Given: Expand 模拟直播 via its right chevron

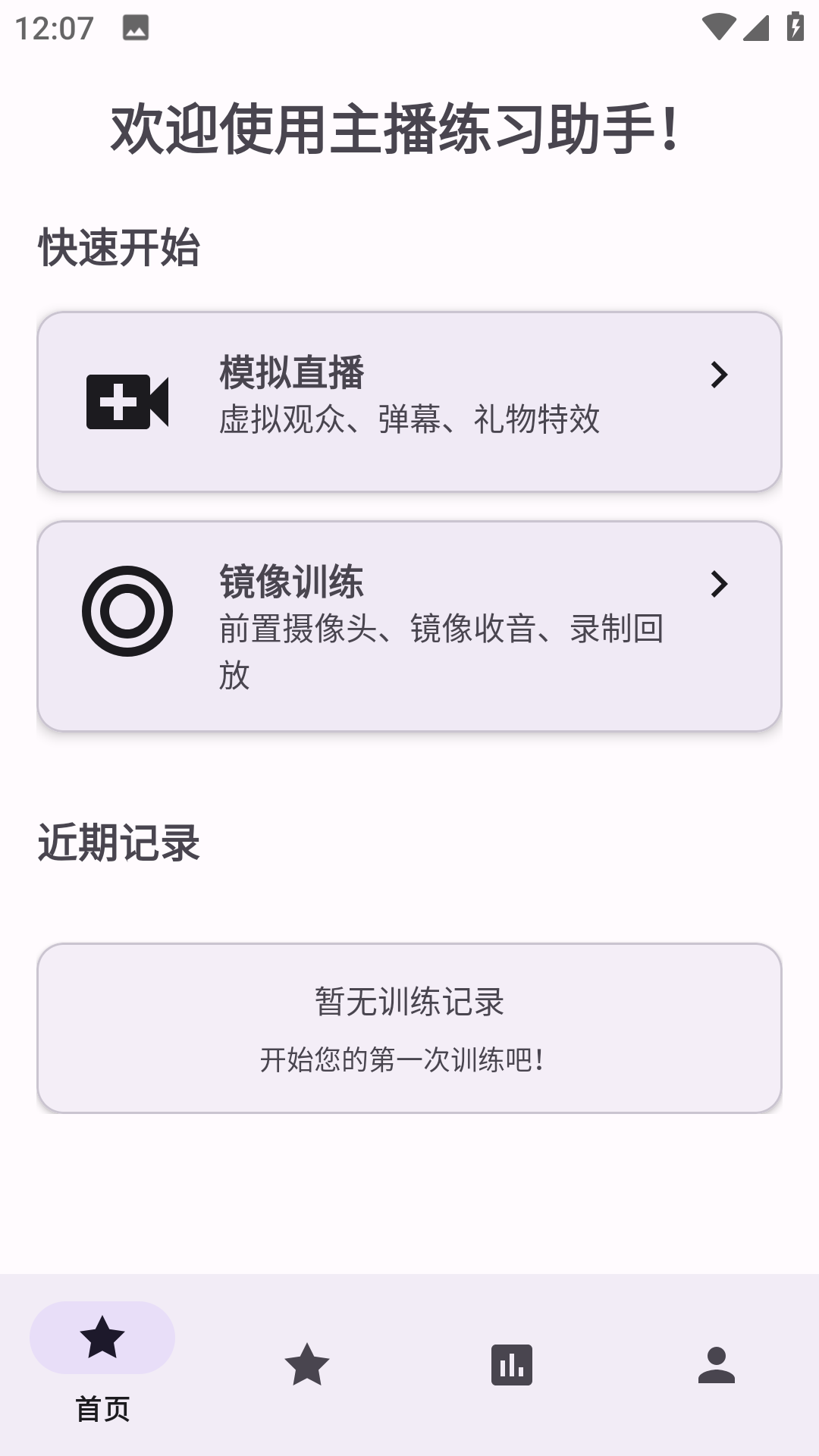Looking at the screenshot, I should coord(719,374).
